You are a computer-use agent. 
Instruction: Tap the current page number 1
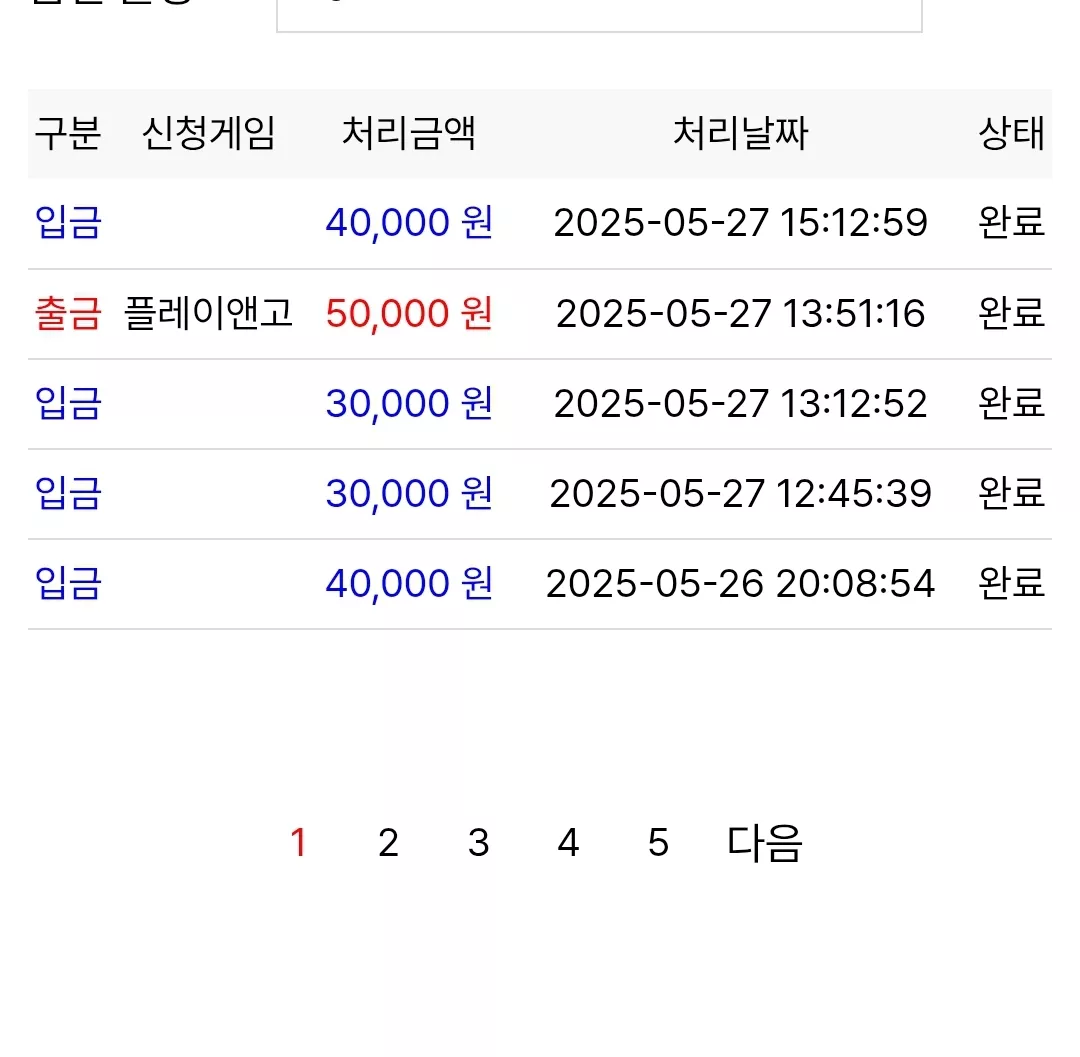coord(298,842)
